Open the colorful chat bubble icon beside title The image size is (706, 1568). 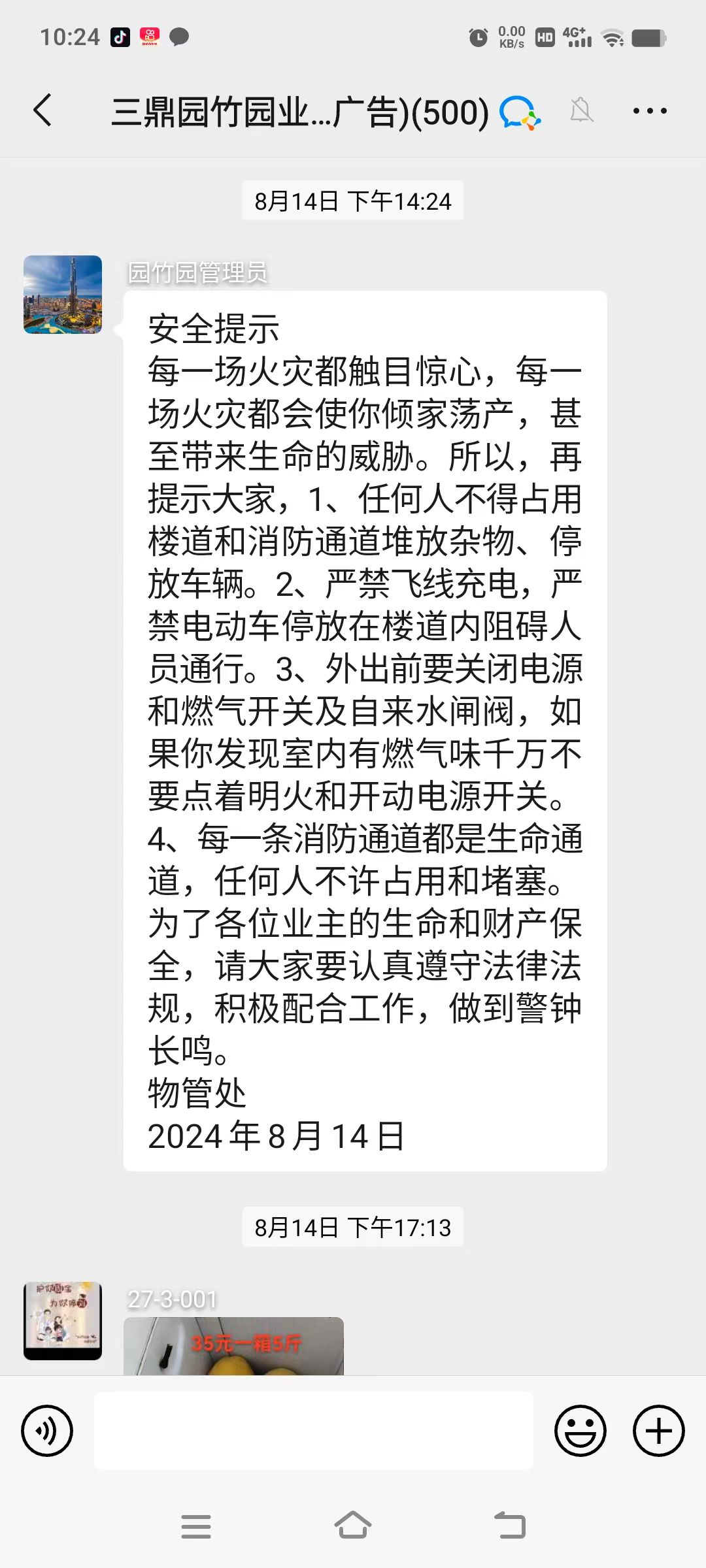point(520,112)
